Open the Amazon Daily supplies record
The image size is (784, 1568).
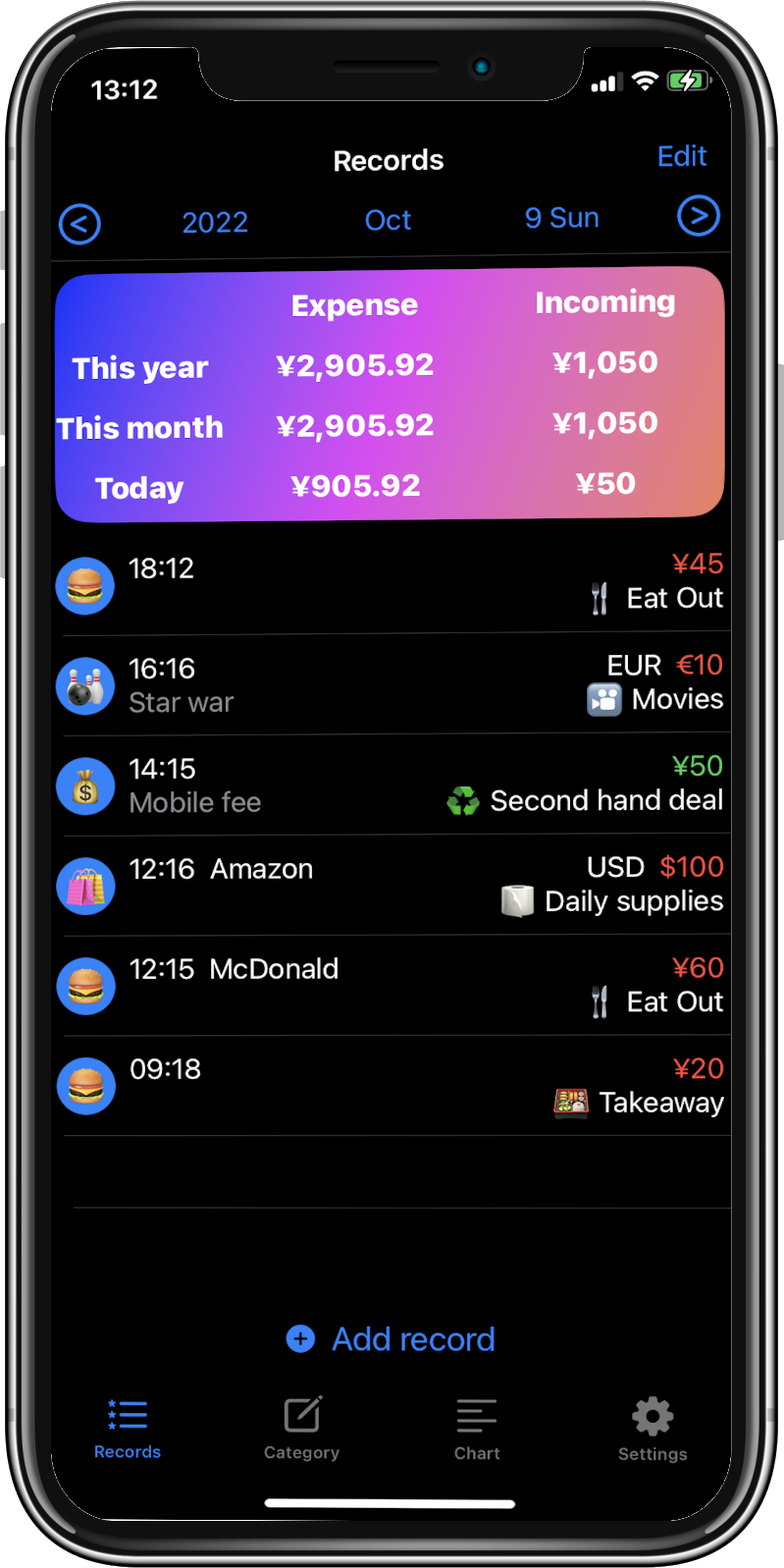(x=392, y=886)
